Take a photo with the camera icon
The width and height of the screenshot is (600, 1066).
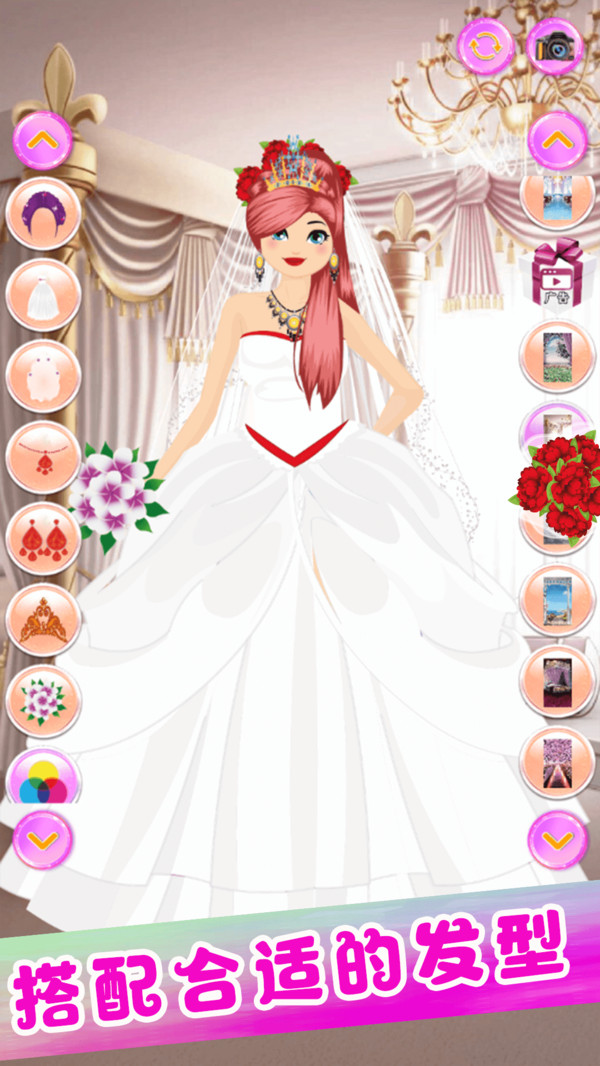click(x=555, y=46)
